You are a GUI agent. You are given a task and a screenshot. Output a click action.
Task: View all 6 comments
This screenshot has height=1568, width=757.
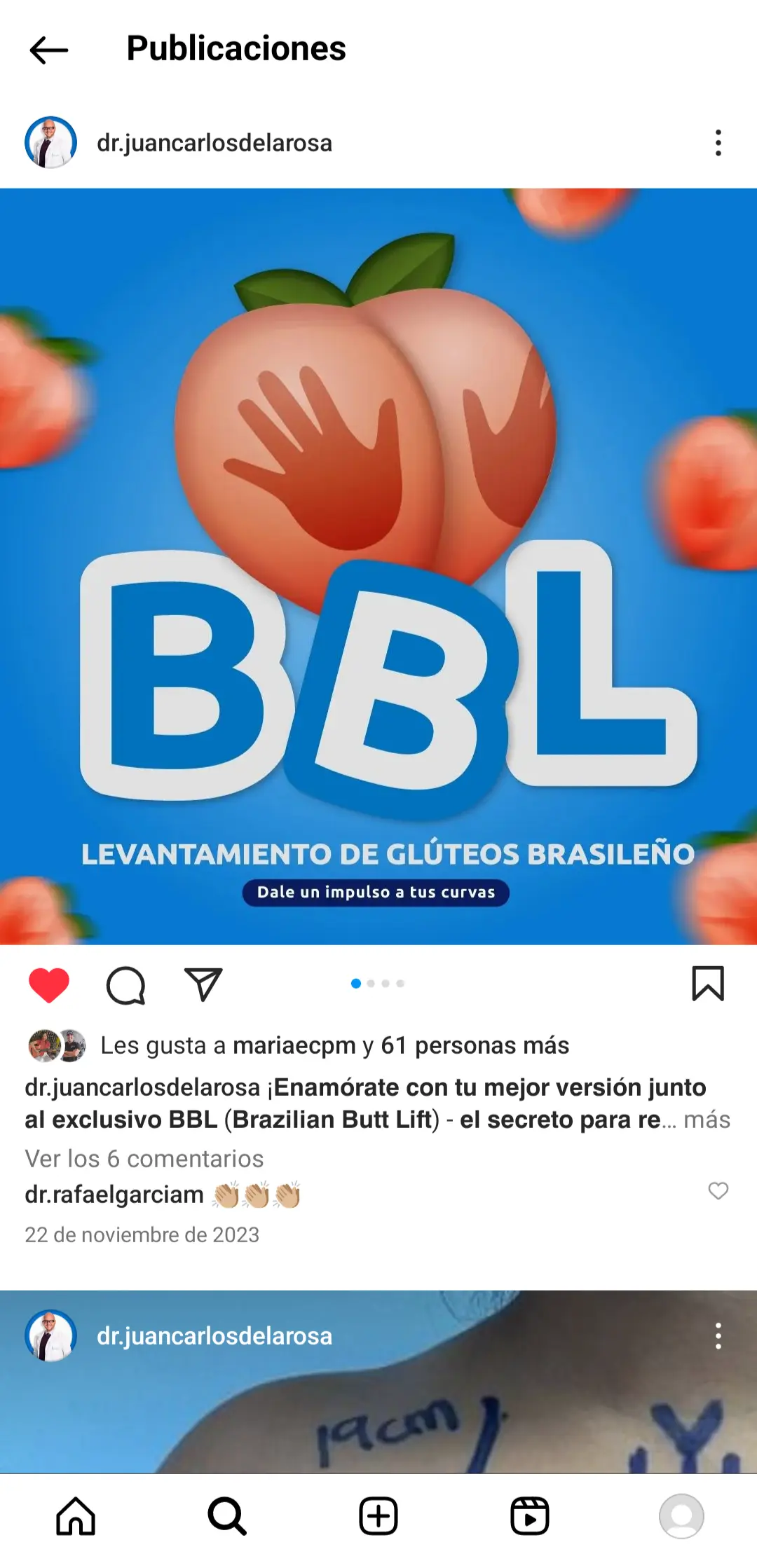144,1159
